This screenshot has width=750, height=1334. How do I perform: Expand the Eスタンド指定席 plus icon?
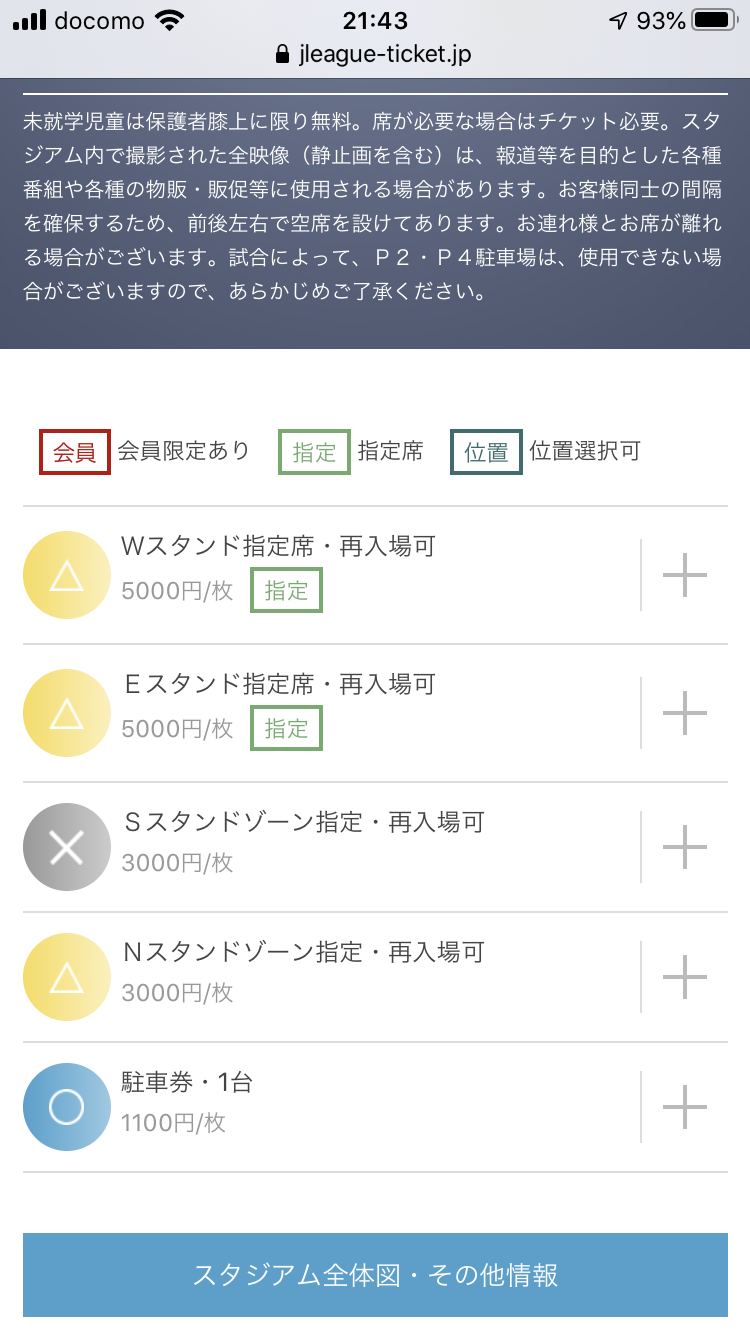click(x=685, y=713)
